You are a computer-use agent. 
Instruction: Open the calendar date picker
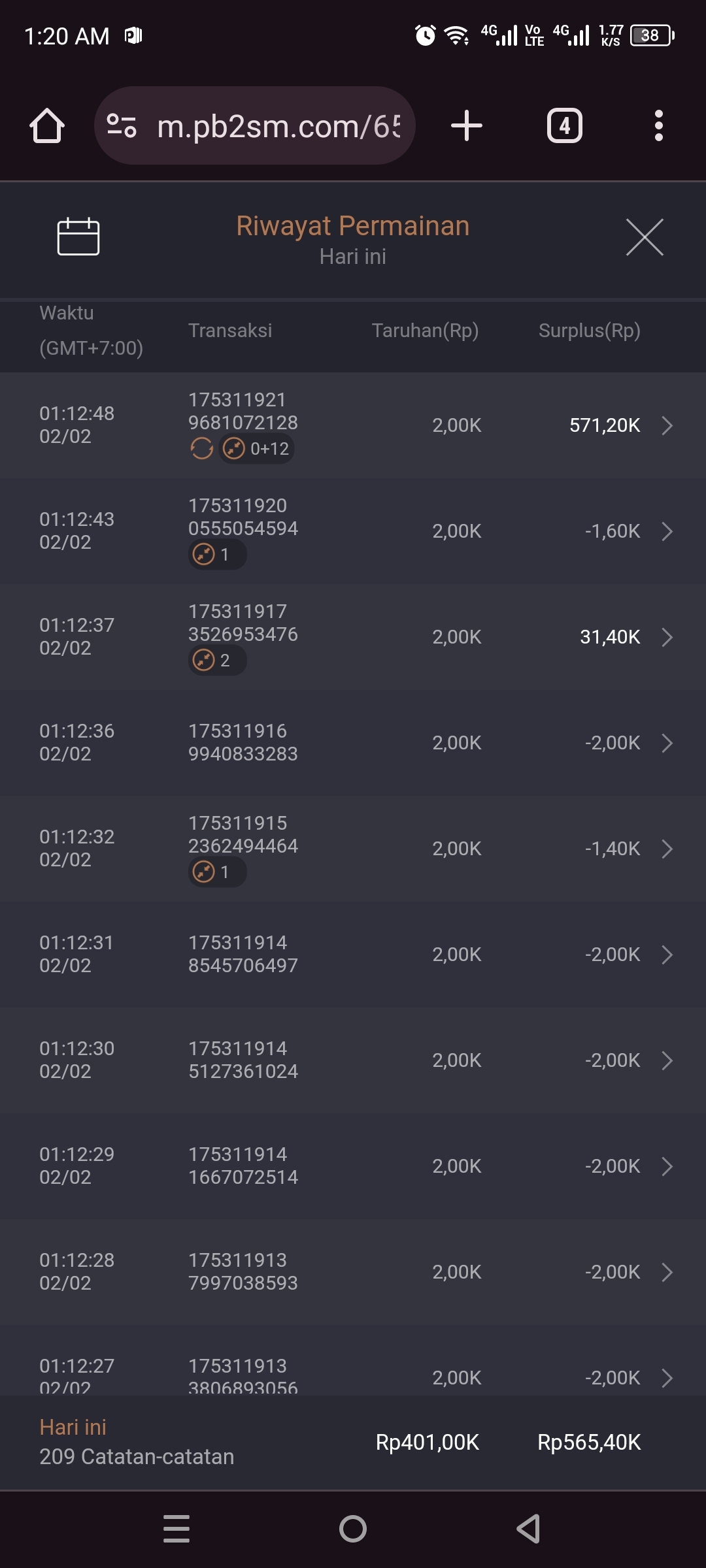tap(78, 237)
